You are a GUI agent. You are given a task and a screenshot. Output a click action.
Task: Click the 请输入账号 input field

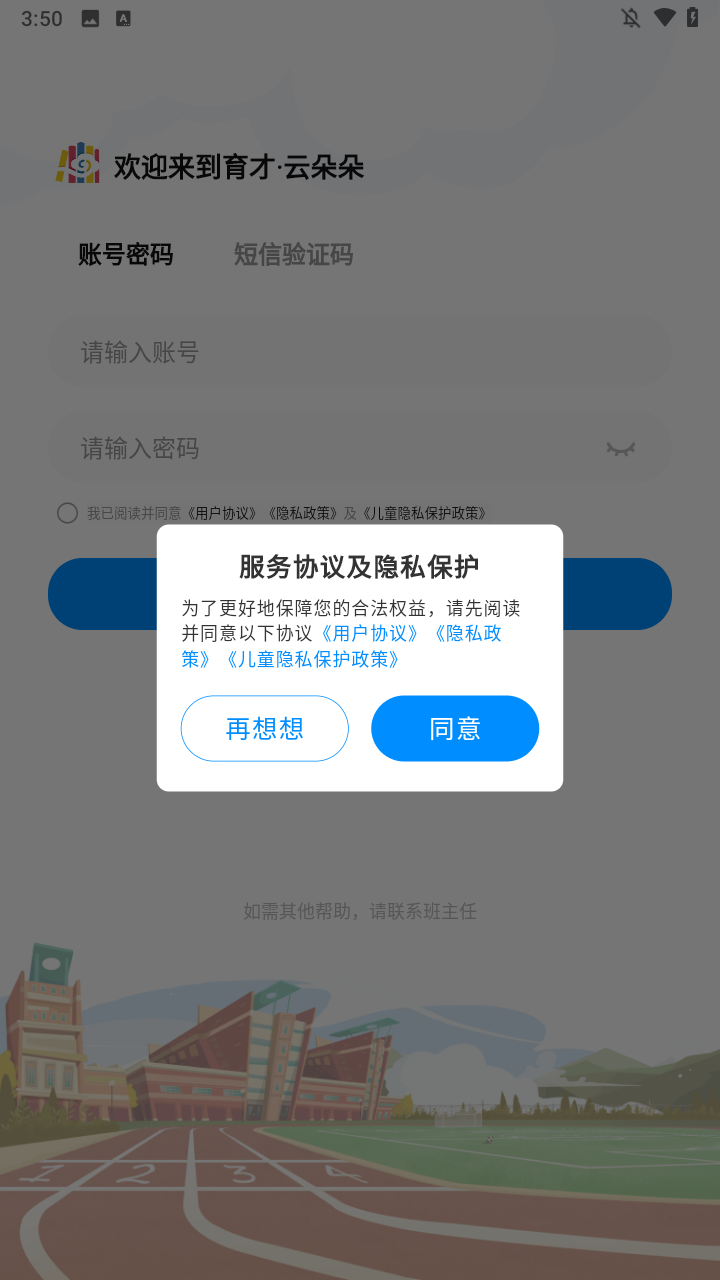(x=360, y=352)
